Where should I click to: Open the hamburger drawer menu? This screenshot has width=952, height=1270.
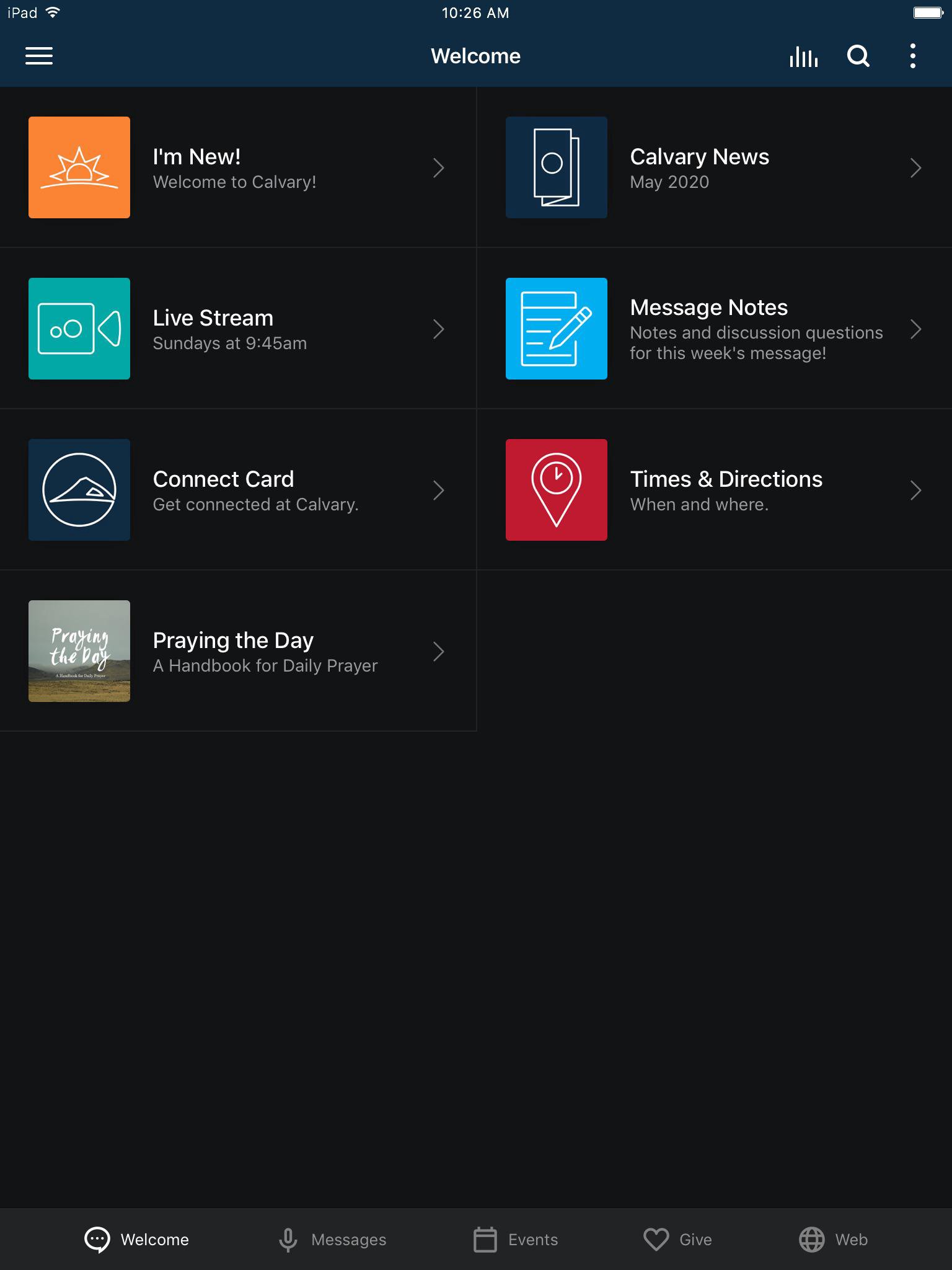38,56
